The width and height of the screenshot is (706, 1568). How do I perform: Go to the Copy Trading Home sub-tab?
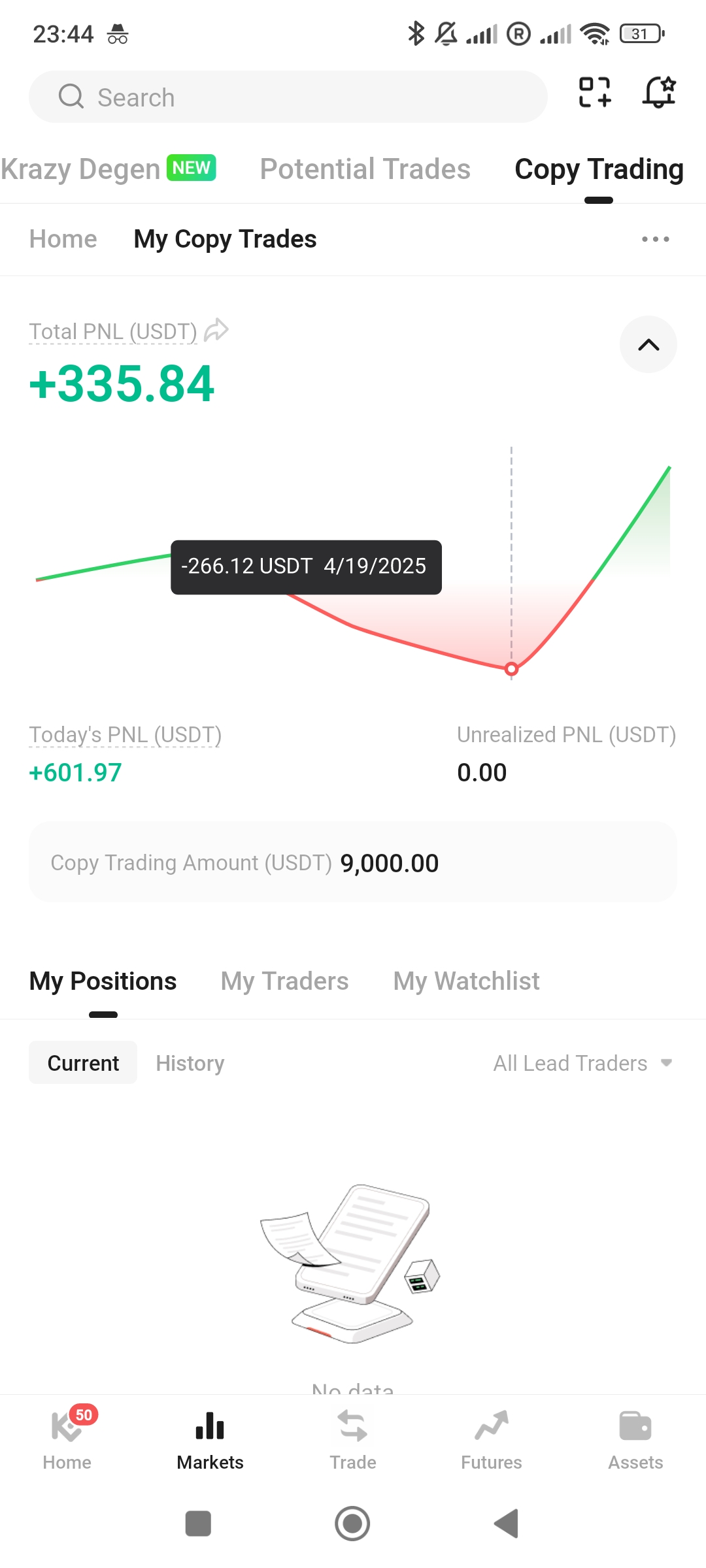point(63,239)
